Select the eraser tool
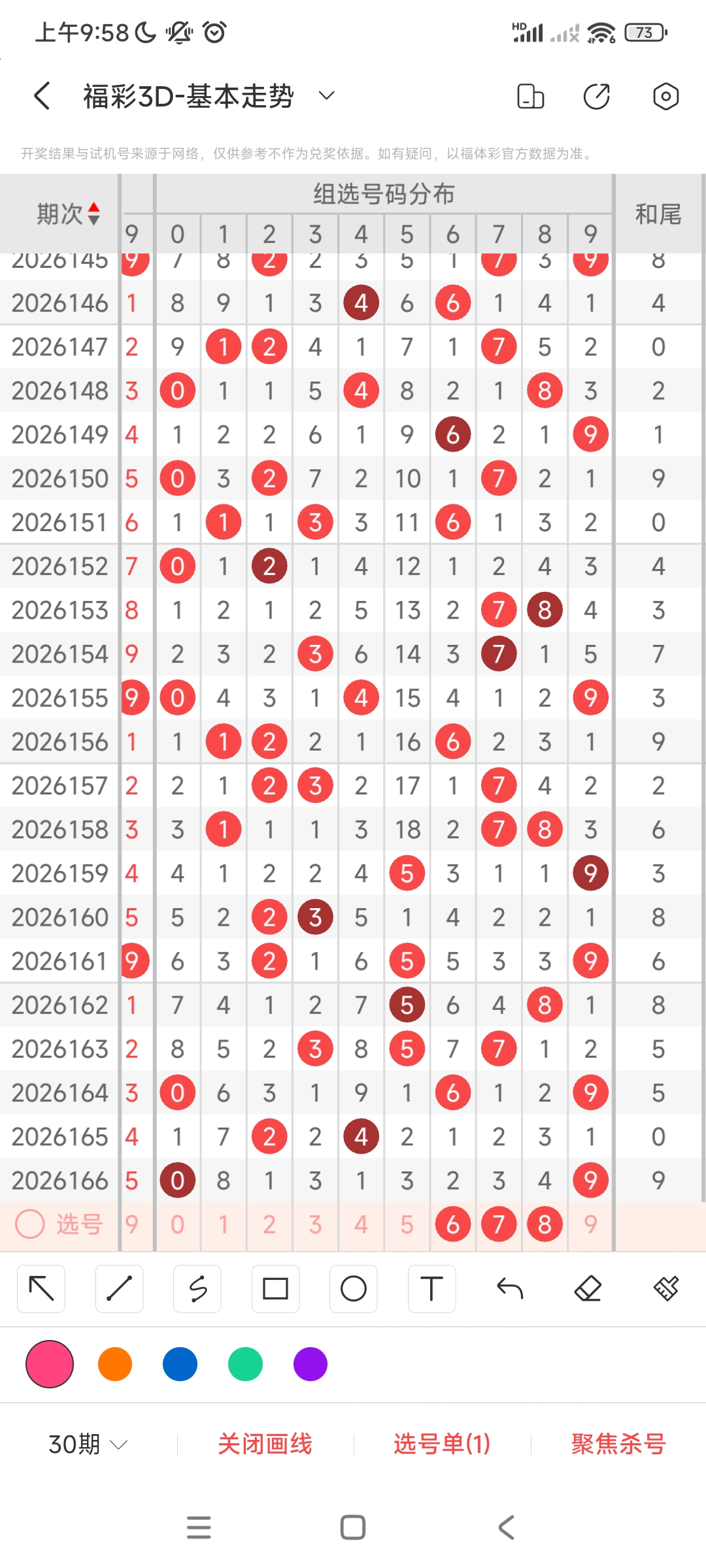Viewport: 706px width, 1568px height. (x=588, y=1288)
